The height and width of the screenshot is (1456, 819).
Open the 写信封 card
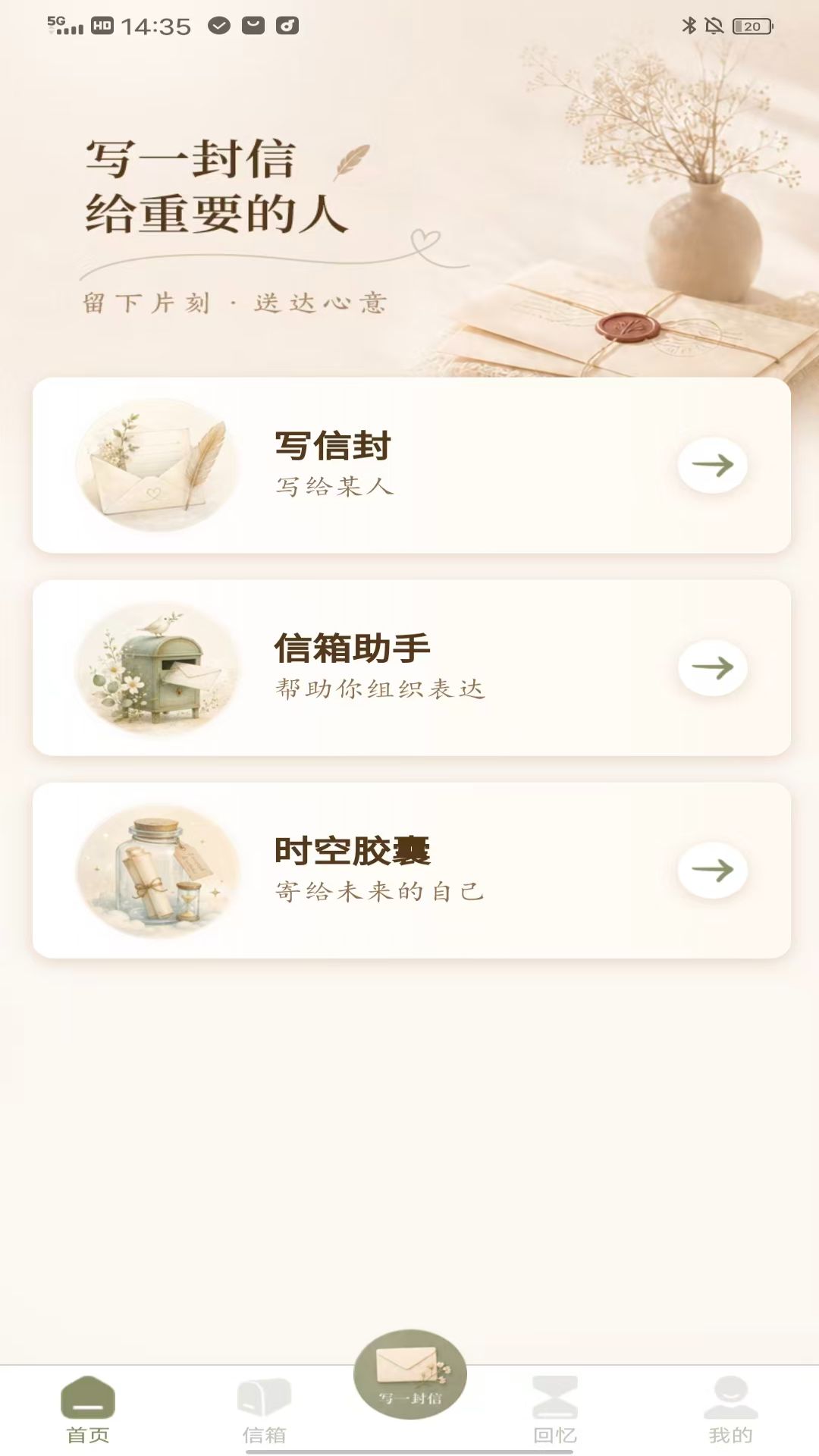point(411,465)
